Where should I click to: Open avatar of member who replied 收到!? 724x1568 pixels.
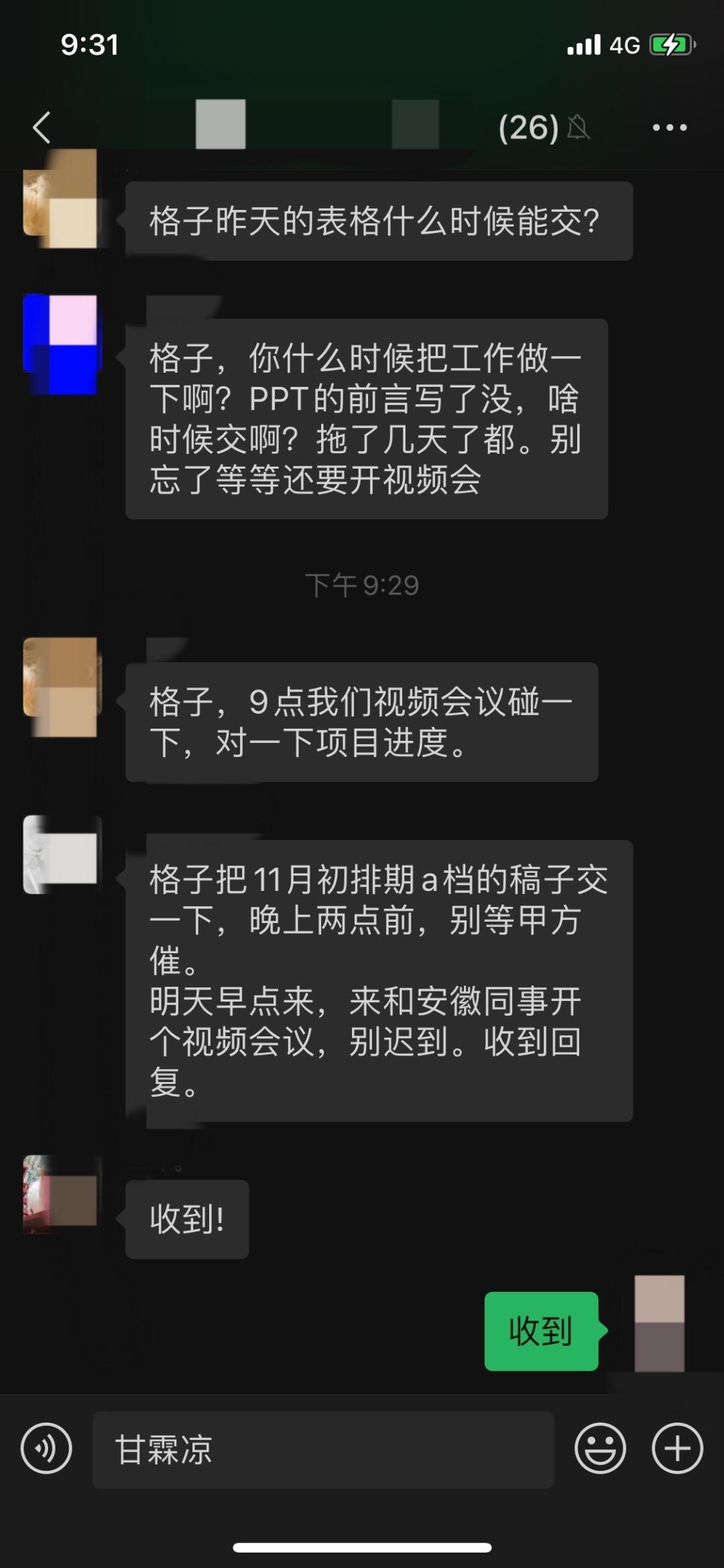click(x=60, y=1195)
